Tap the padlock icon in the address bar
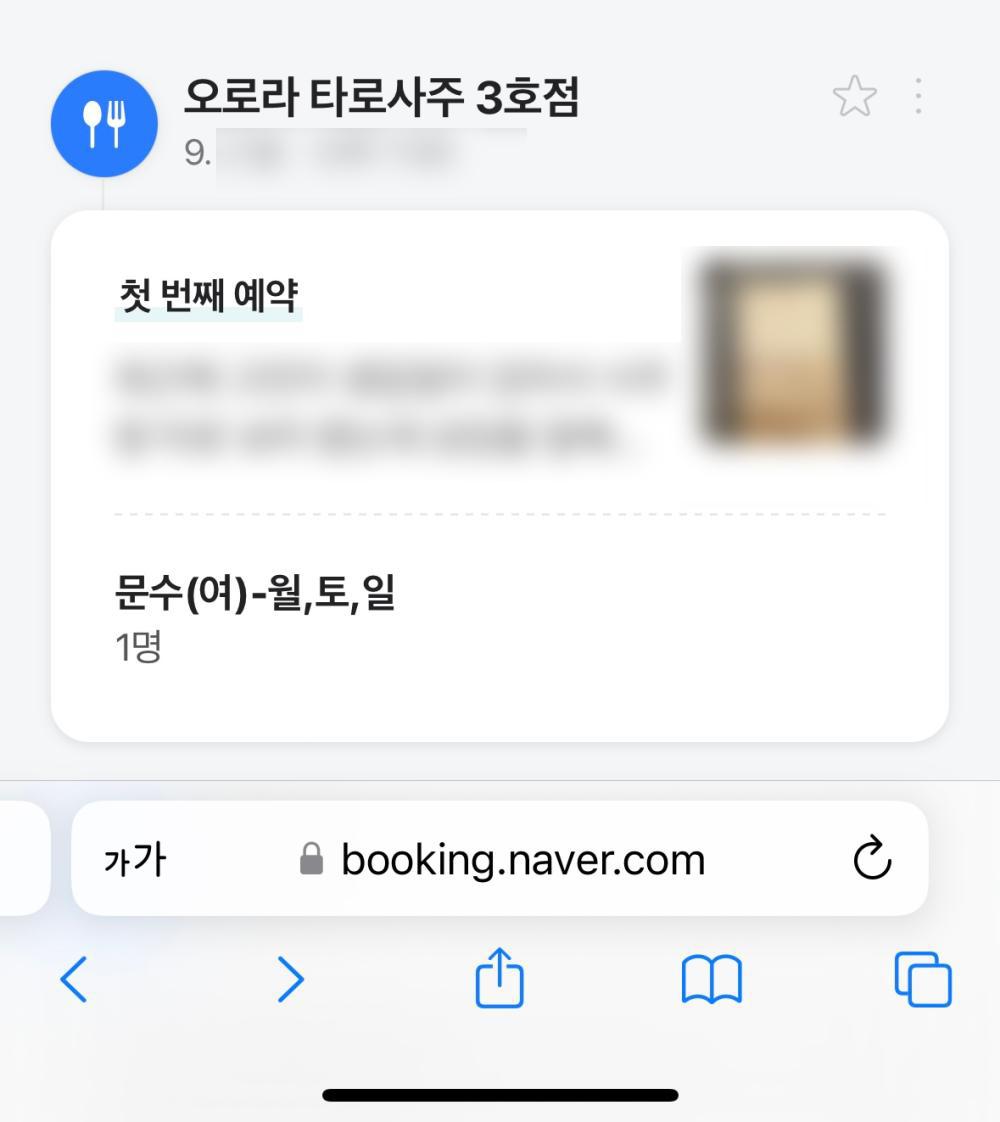This screenshot has width=1000, height=1122. tap(313, 857)
